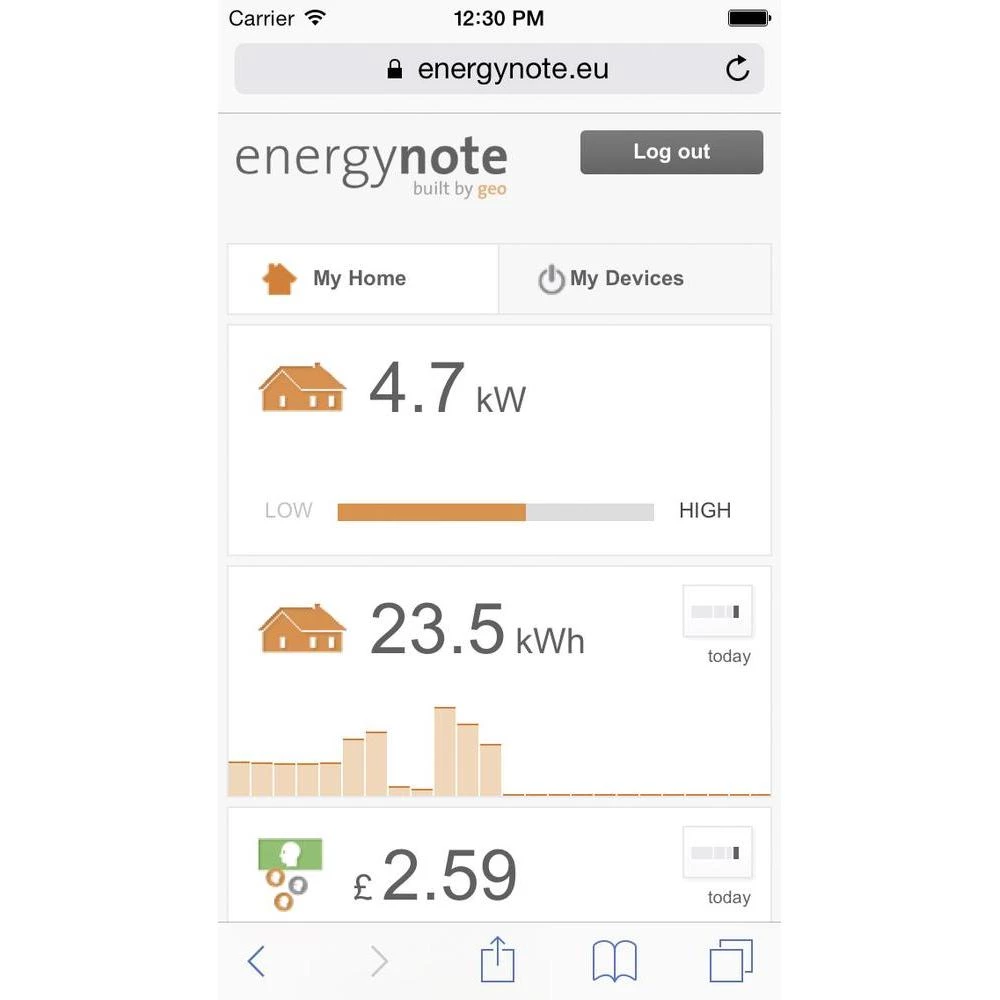The image size is (1000, 1000).
Task: Log out of energynote
Action: coord(671,152)
